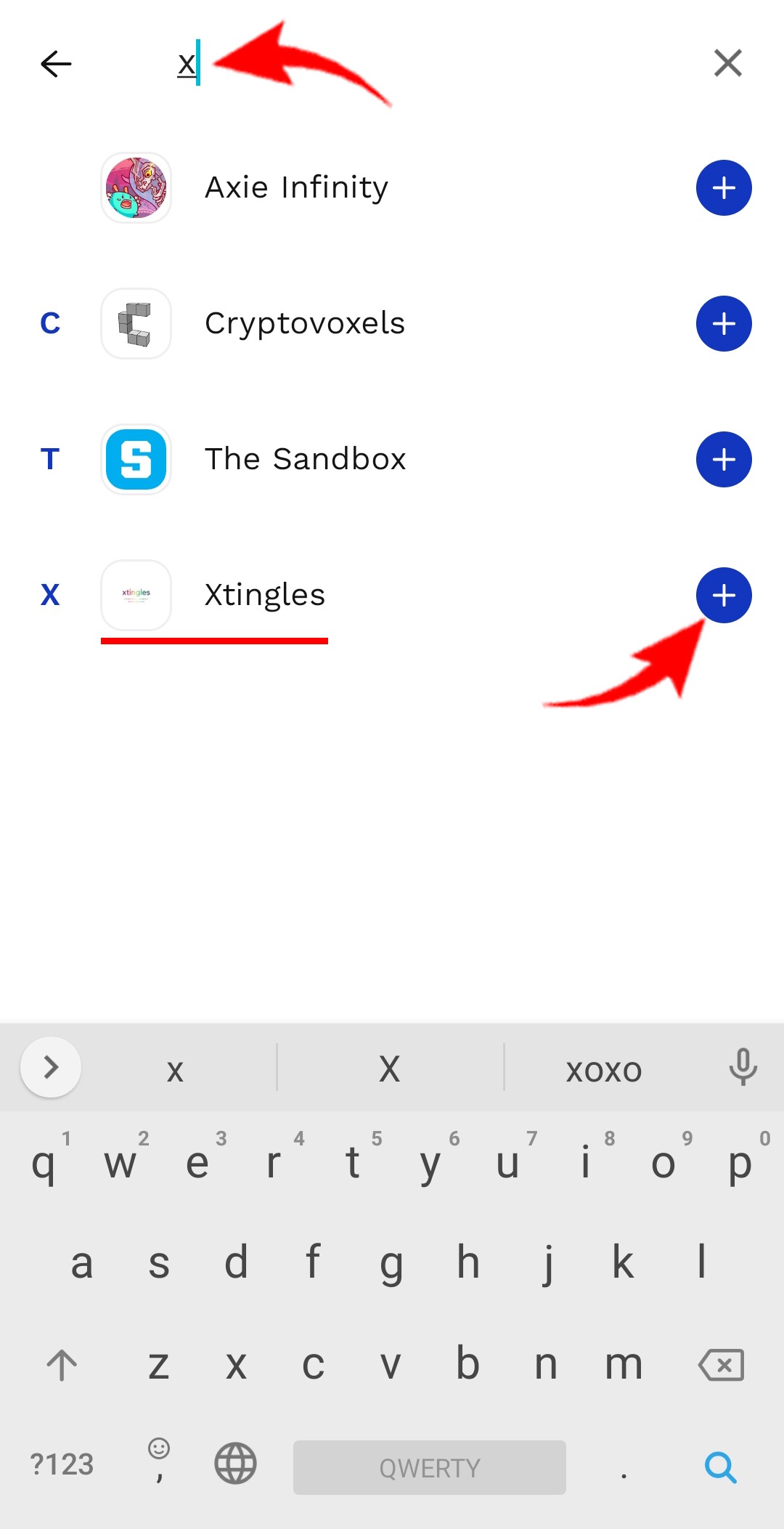Go back using the arrow icon

pos(56,64)
